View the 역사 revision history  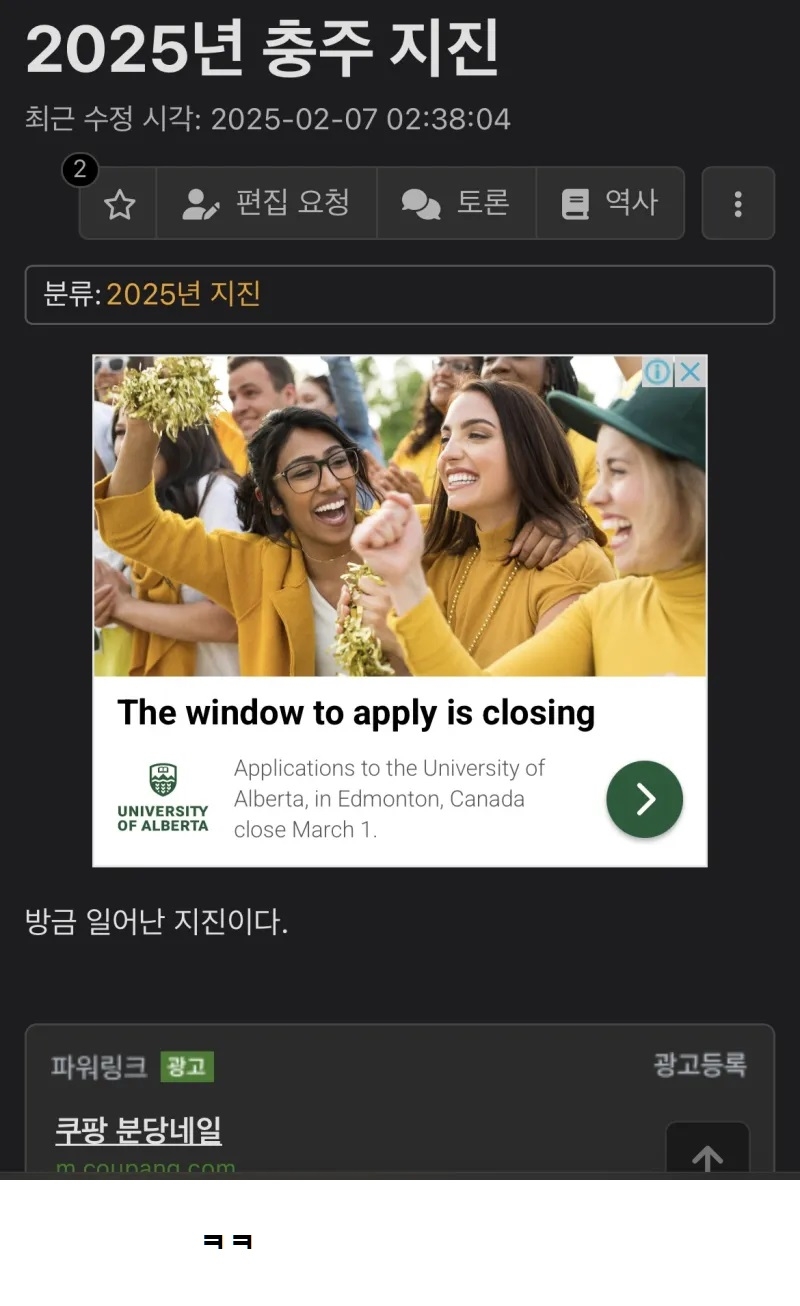pos(610,204)
